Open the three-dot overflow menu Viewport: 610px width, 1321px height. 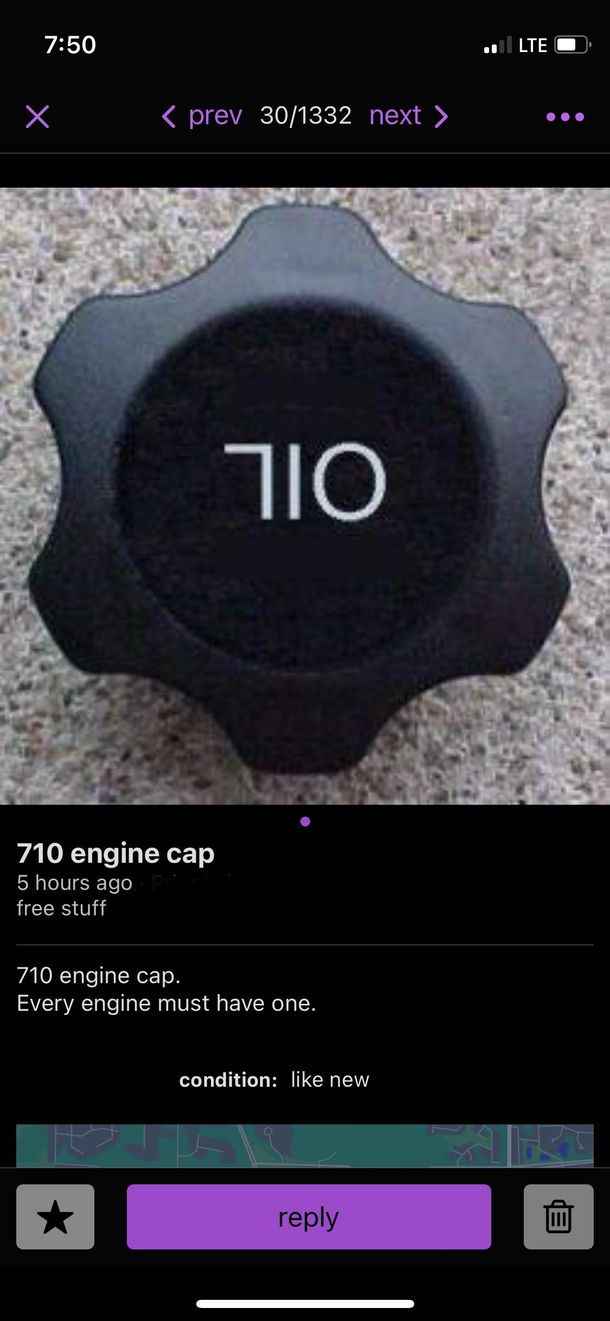565,117
